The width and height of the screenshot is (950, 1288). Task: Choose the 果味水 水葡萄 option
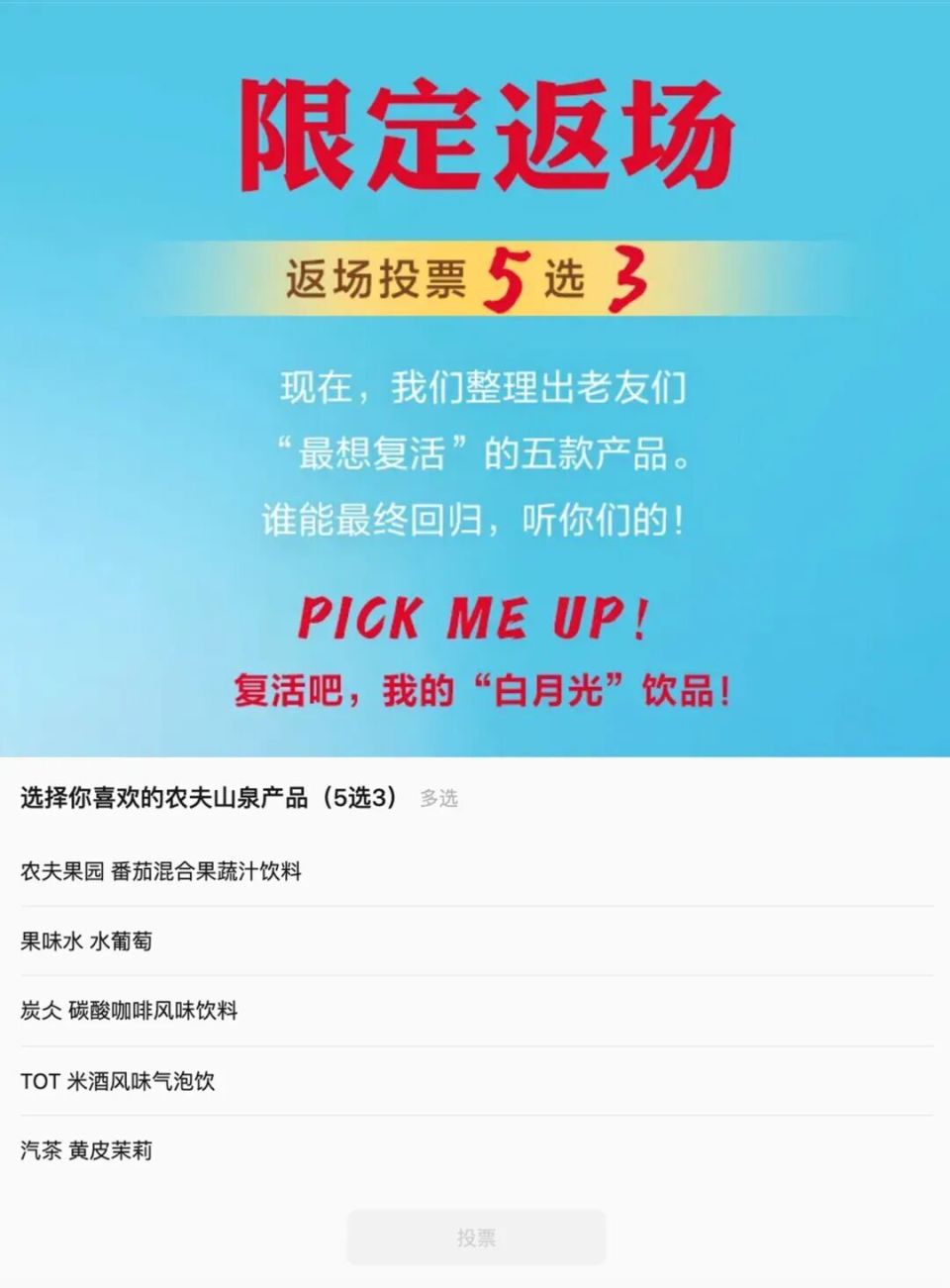coord(87,941)
